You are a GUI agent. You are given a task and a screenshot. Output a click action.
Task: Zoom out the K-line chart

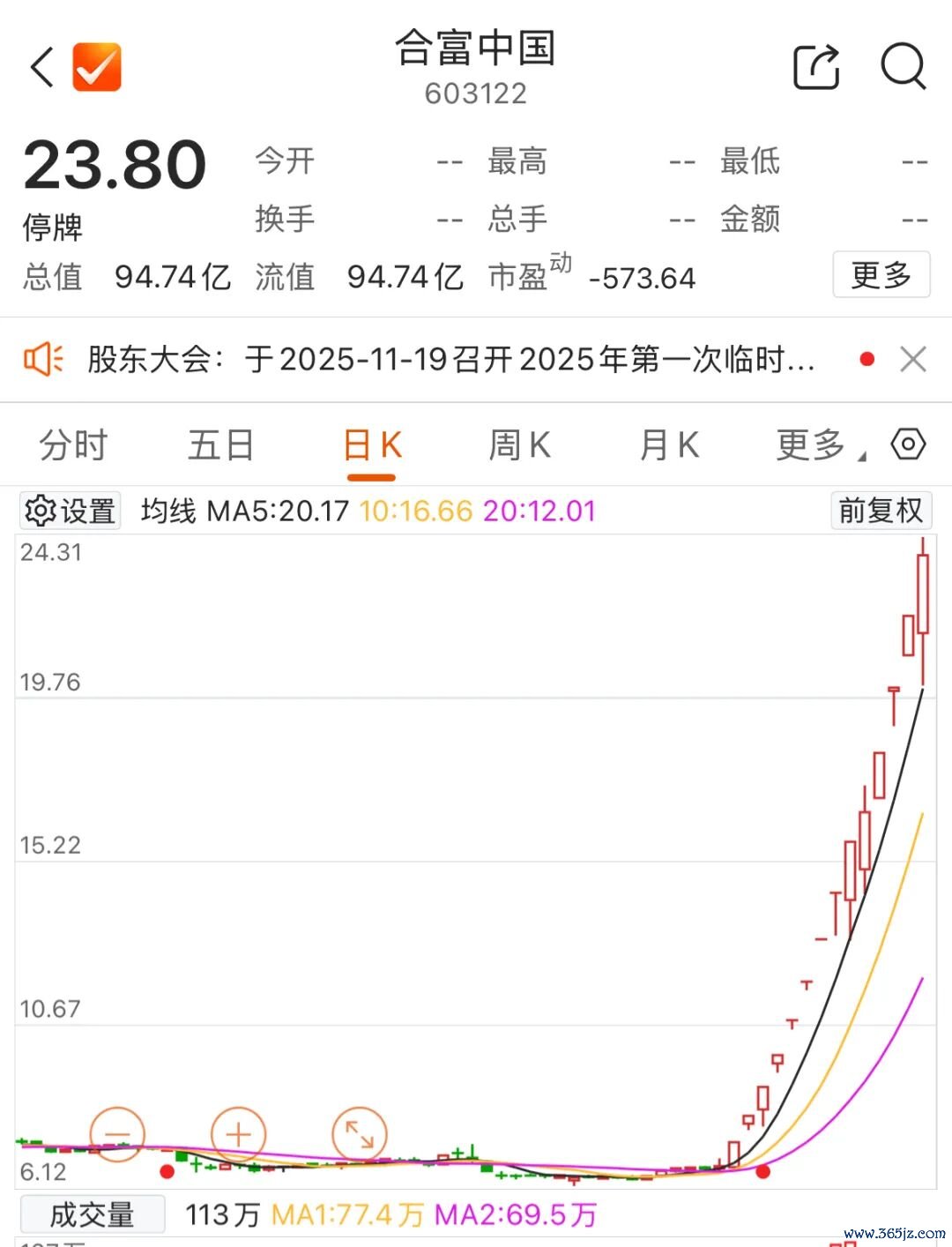(x=117, y=1134)
